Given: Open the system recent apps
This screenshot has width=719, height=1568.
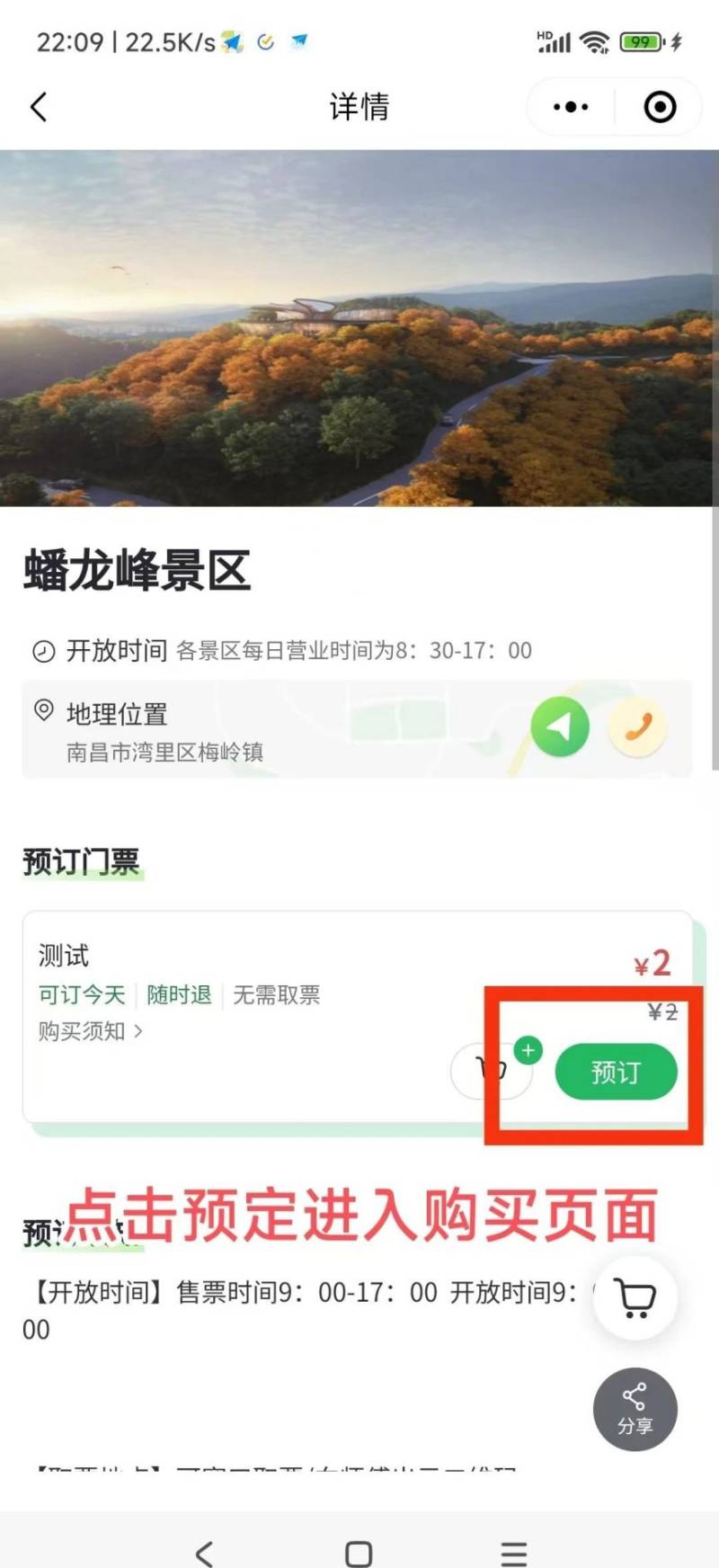Looking at the screenshot, I should [513, 1554].
